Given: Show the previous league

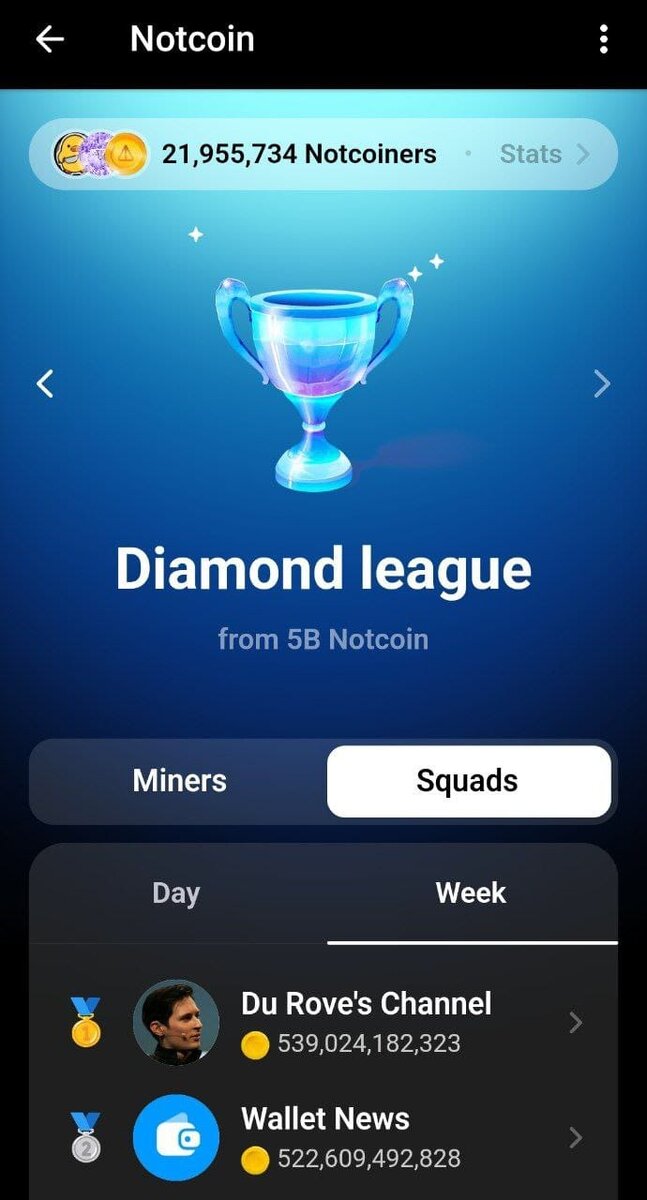Looking at the screenshot, I should pos(45,383).
